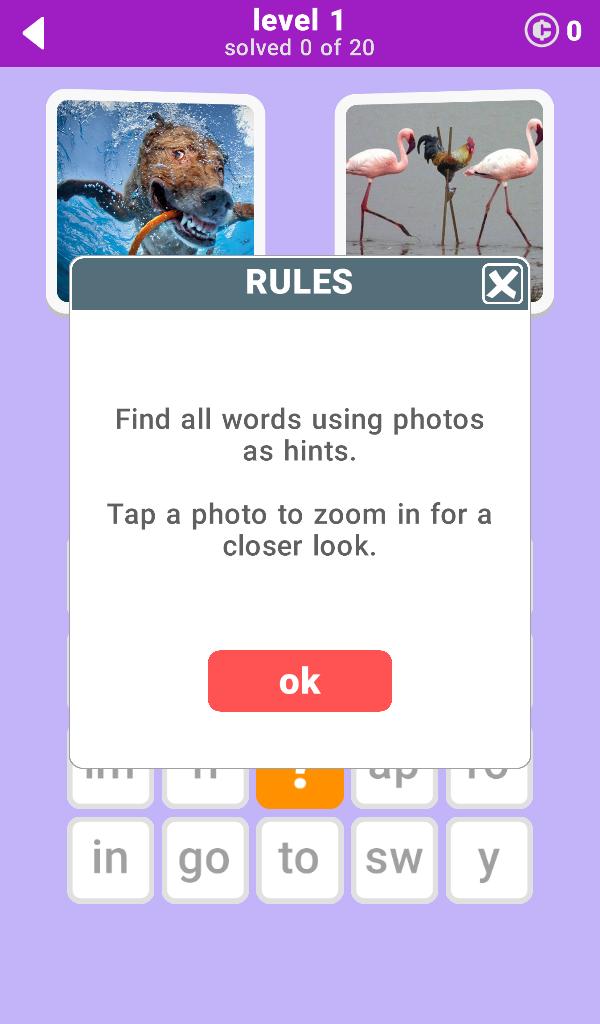
Task: Choose the "sw" letter tile
Action: [394, 860]
